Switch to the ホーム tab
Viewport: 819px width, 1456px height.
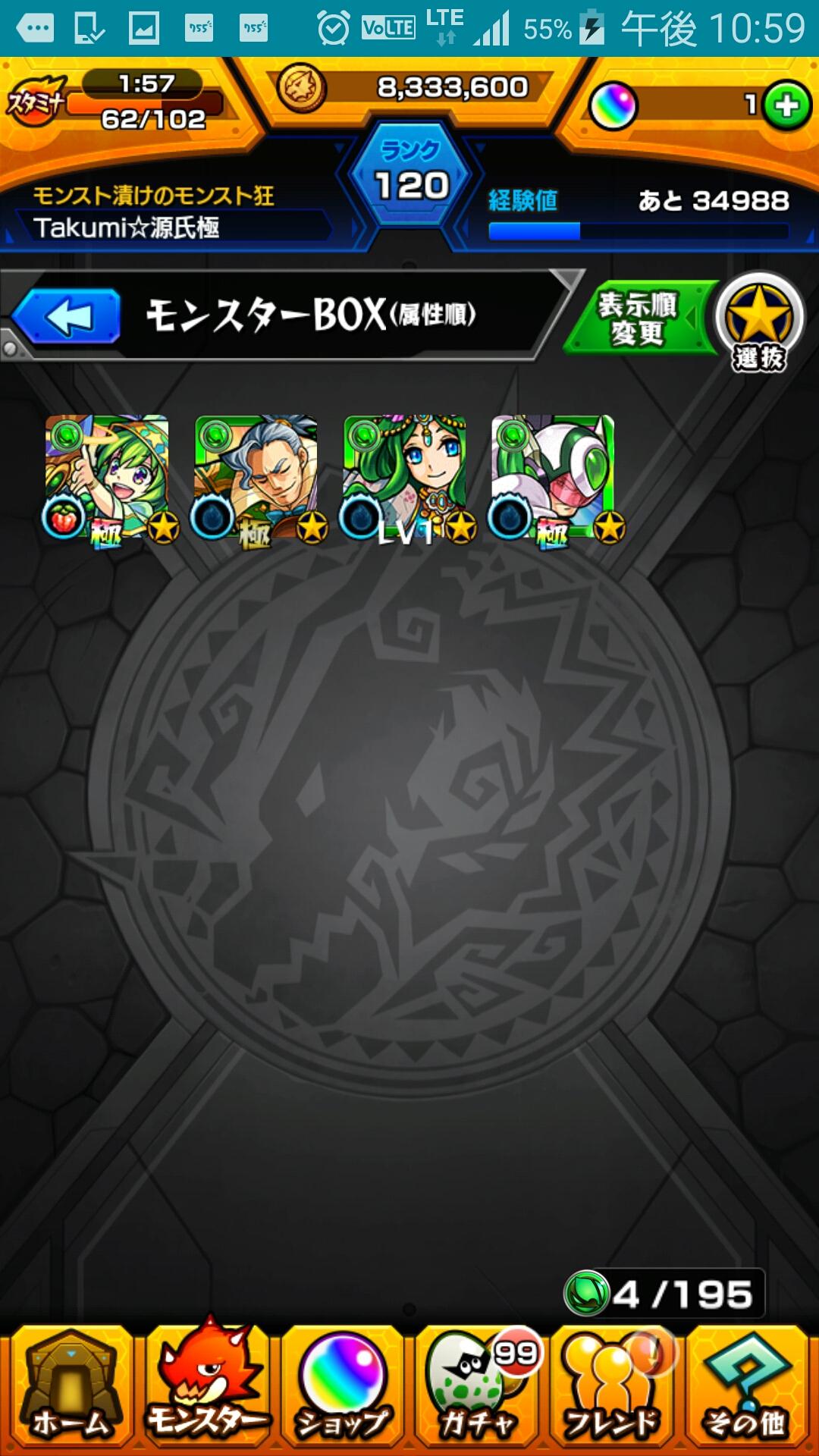coord(70,1388)
